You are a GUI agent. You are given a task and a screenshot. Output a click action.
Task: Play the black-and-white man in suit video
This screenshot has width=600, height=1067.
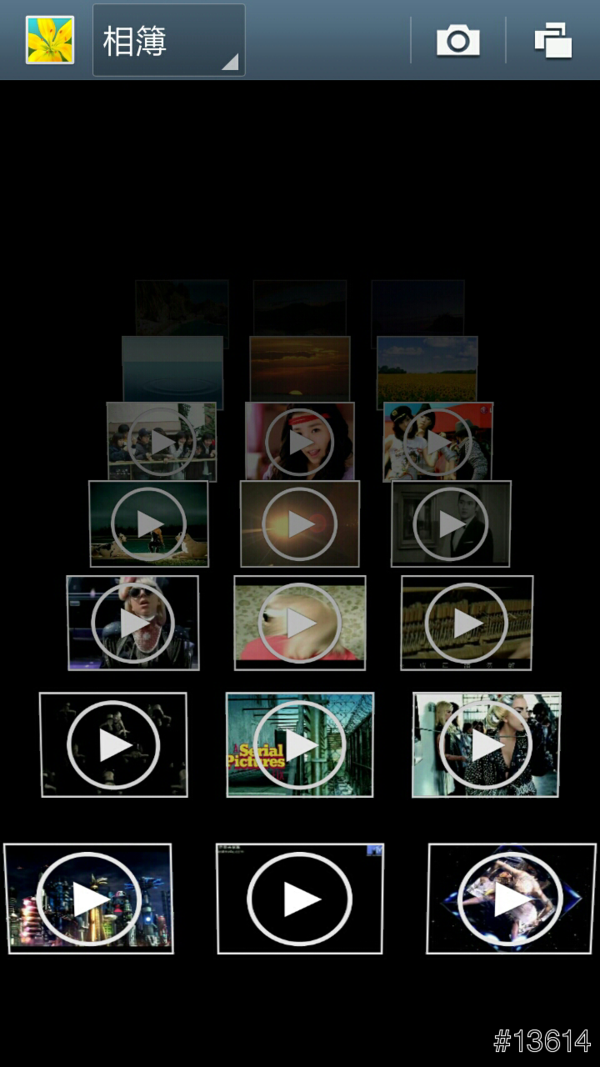tap(451, 523)
